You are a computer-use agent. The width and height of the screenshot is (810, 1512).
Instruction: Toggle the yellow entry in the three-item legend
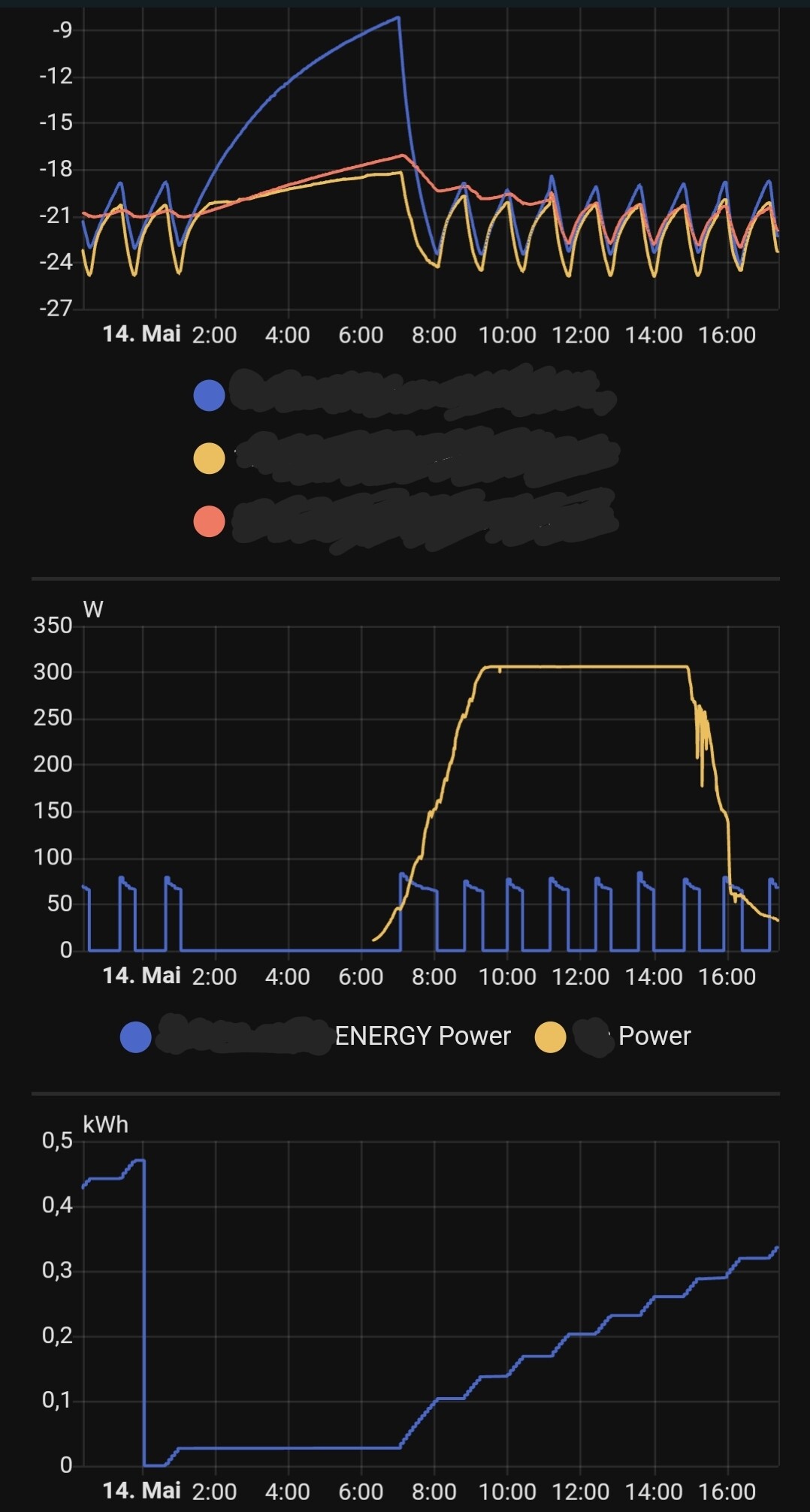pyautogui.click(x=406, y=457)
